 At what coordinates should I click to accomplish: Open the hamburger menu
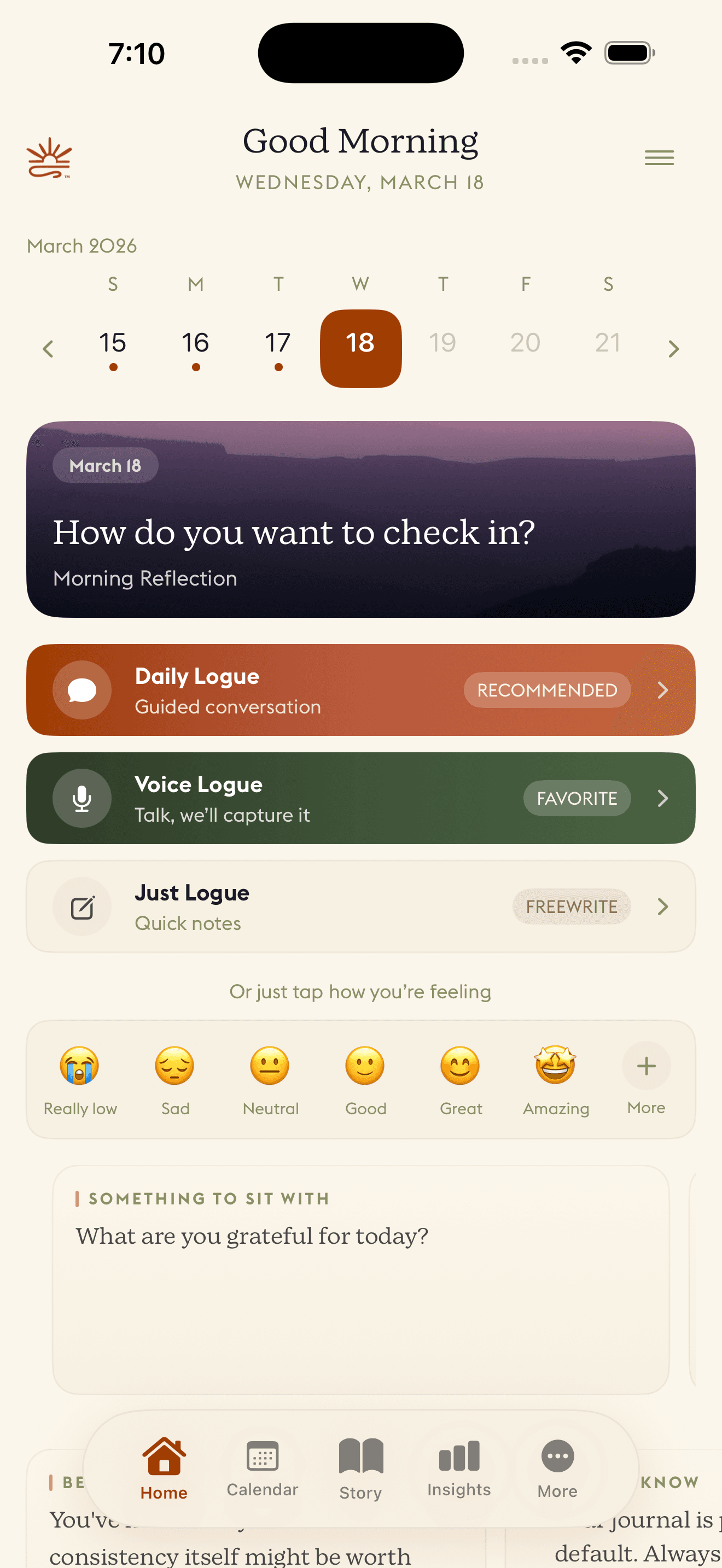tap(659, 157)
